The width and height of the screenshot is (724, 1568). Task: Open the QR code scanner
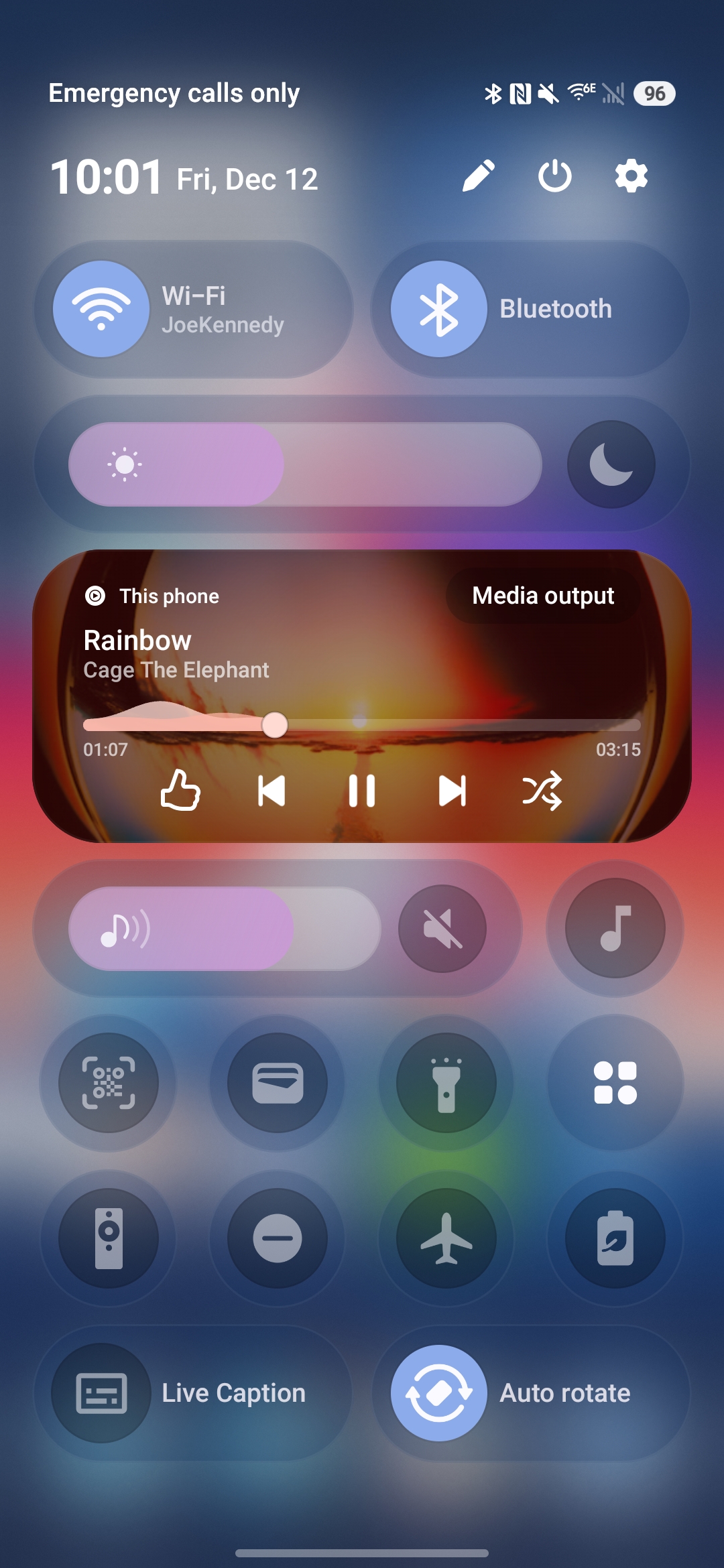109,1083
